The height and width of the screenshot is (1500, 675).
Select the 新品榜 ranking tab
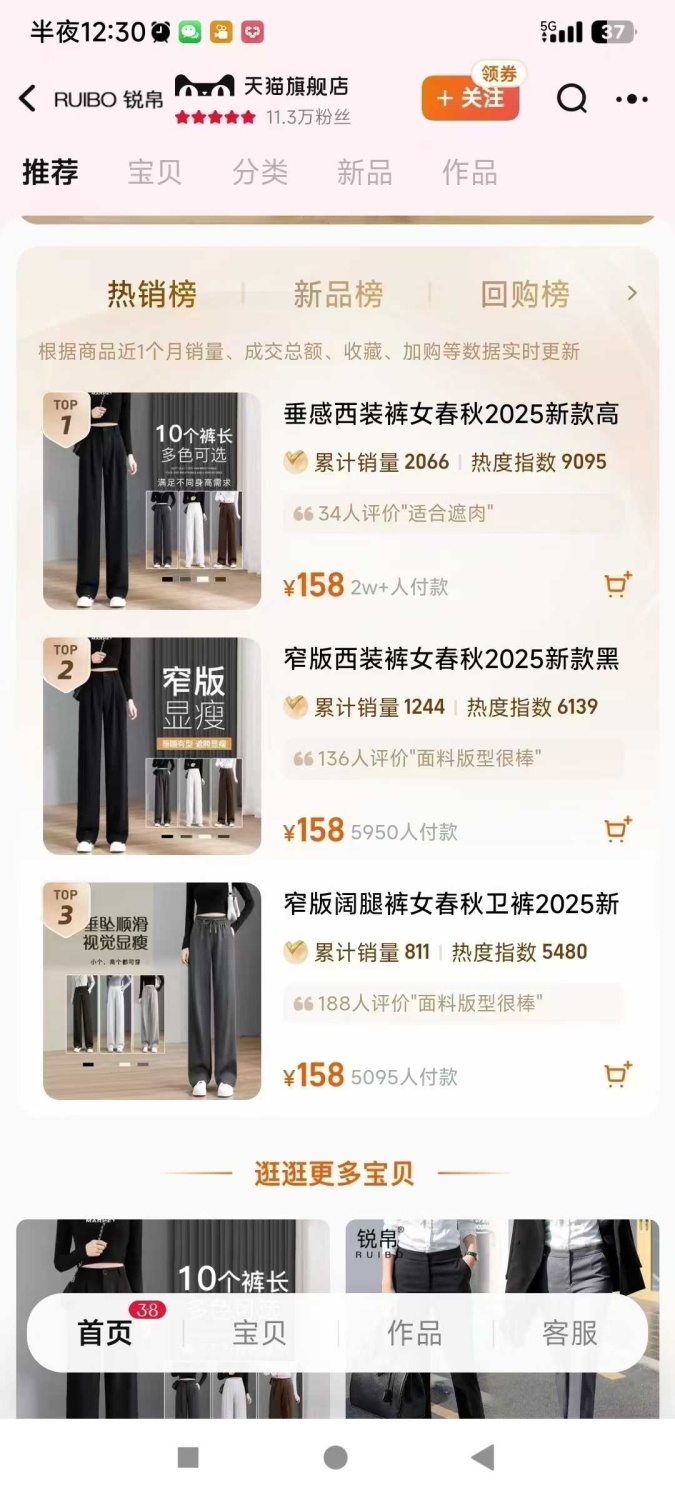(338, 294)
